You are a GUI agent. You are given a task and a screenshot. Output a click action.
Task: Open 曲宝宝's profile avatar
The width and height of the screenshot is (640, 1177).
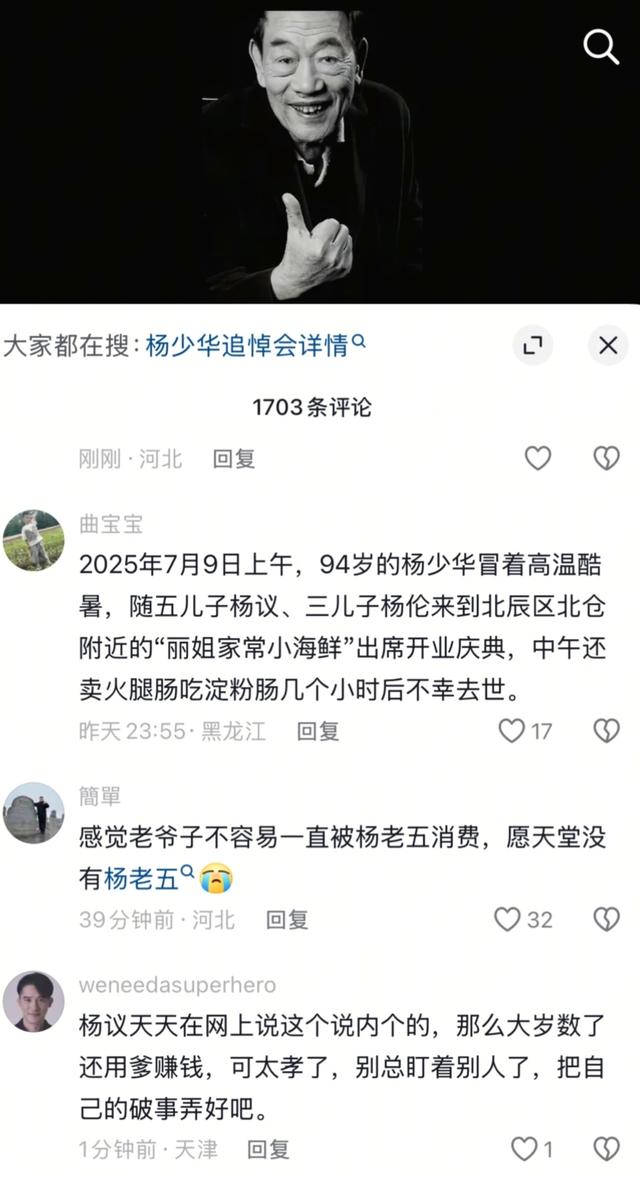coord(33,540)
